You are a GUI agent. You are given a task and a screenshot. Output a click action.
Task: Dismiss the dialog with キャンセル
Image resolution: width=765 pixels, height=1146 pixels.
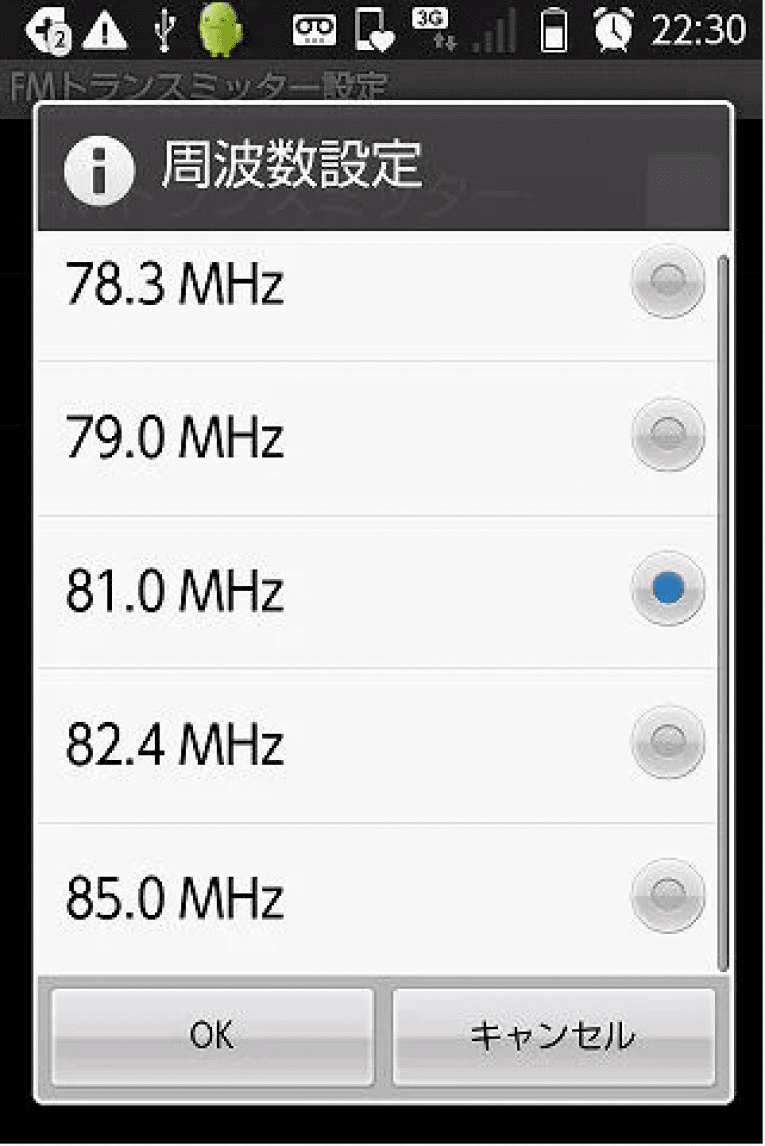click(551, 1037)
